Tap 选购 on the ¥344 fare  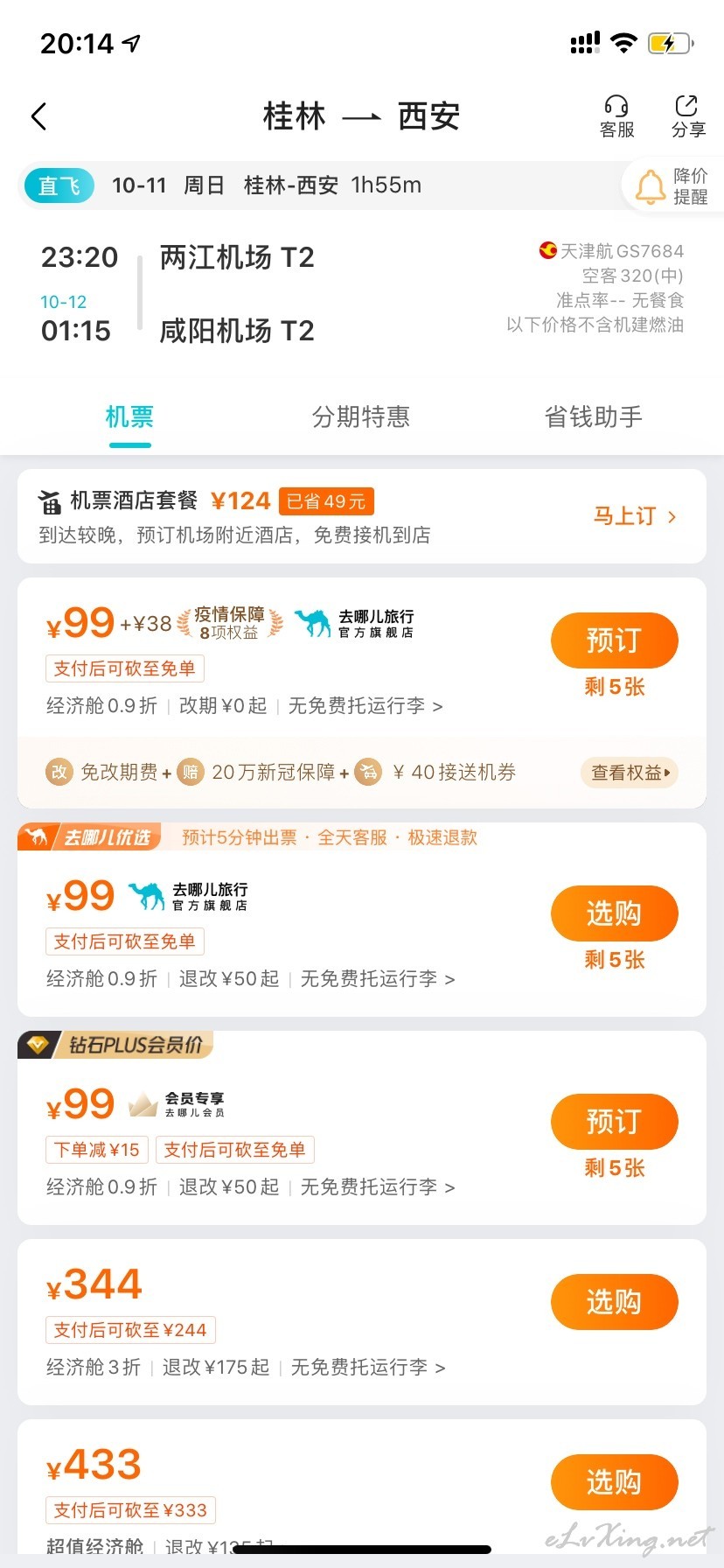[x=615, y=1302]
